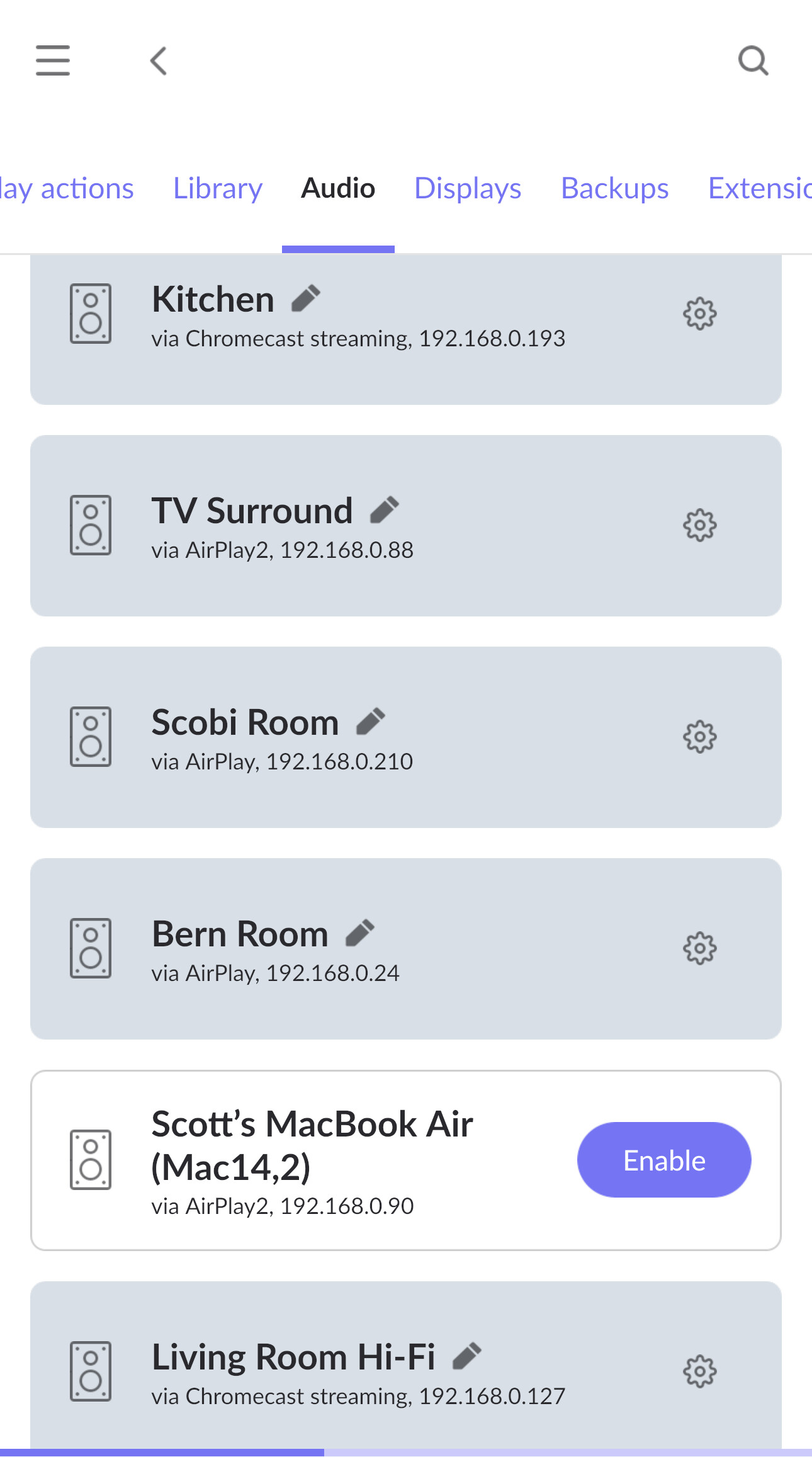The image size is (812, 1457).
Task: Select the Audio tab
Action: (338, 188)
